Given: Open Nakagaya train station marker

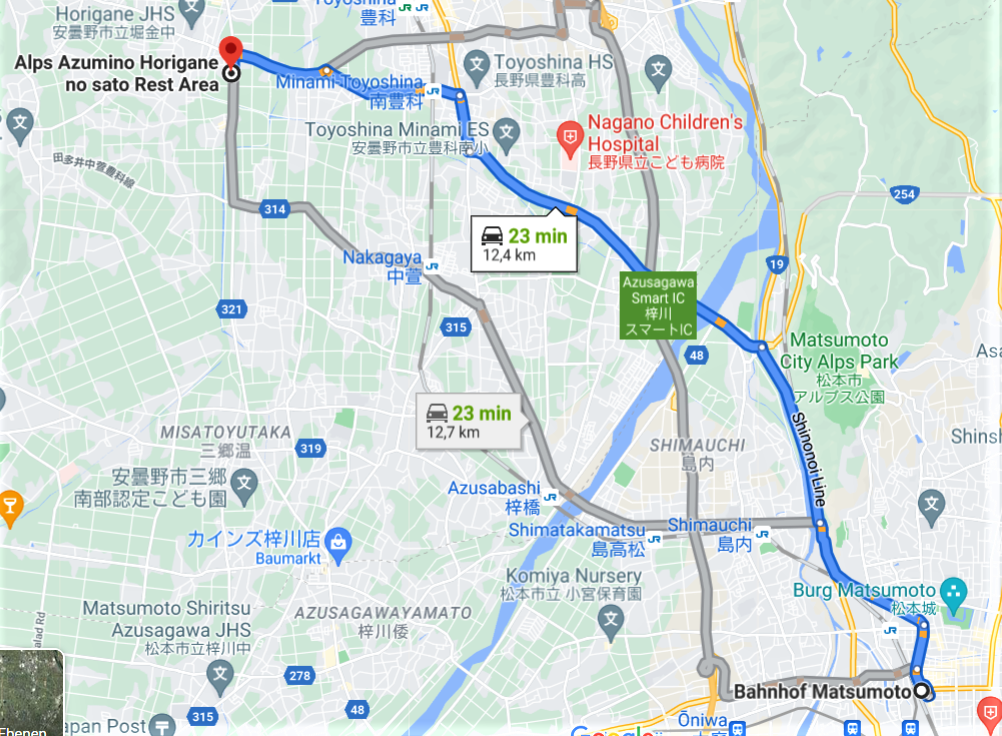Looking at the screenshot, I should click(x=432, y=265).
